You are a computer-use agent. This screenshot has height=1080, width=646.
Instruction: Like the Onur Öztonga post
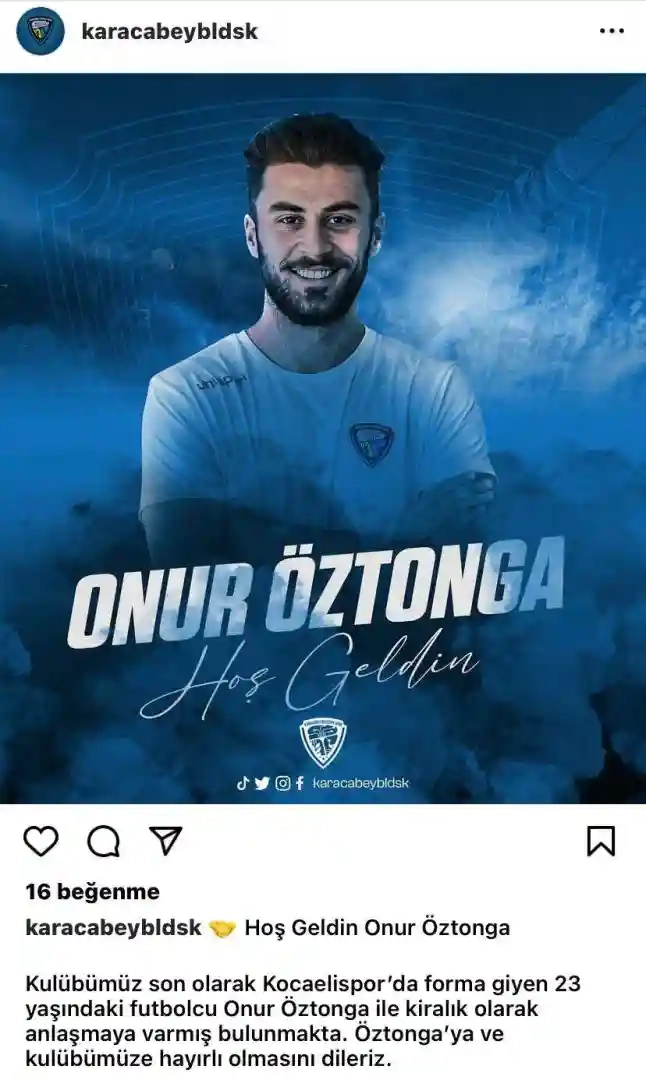point(41,842)
